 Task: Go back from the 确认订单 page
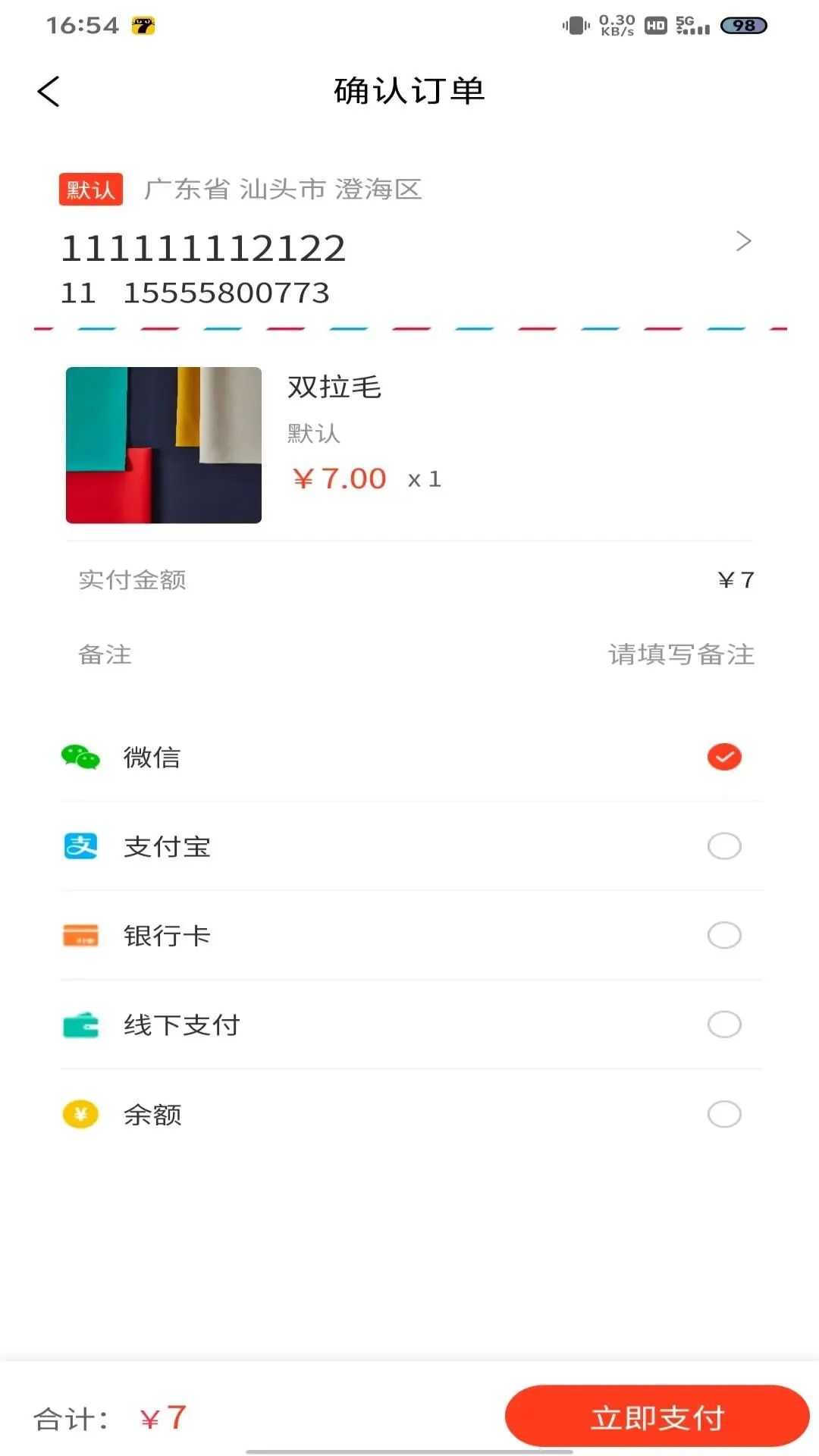49,92
